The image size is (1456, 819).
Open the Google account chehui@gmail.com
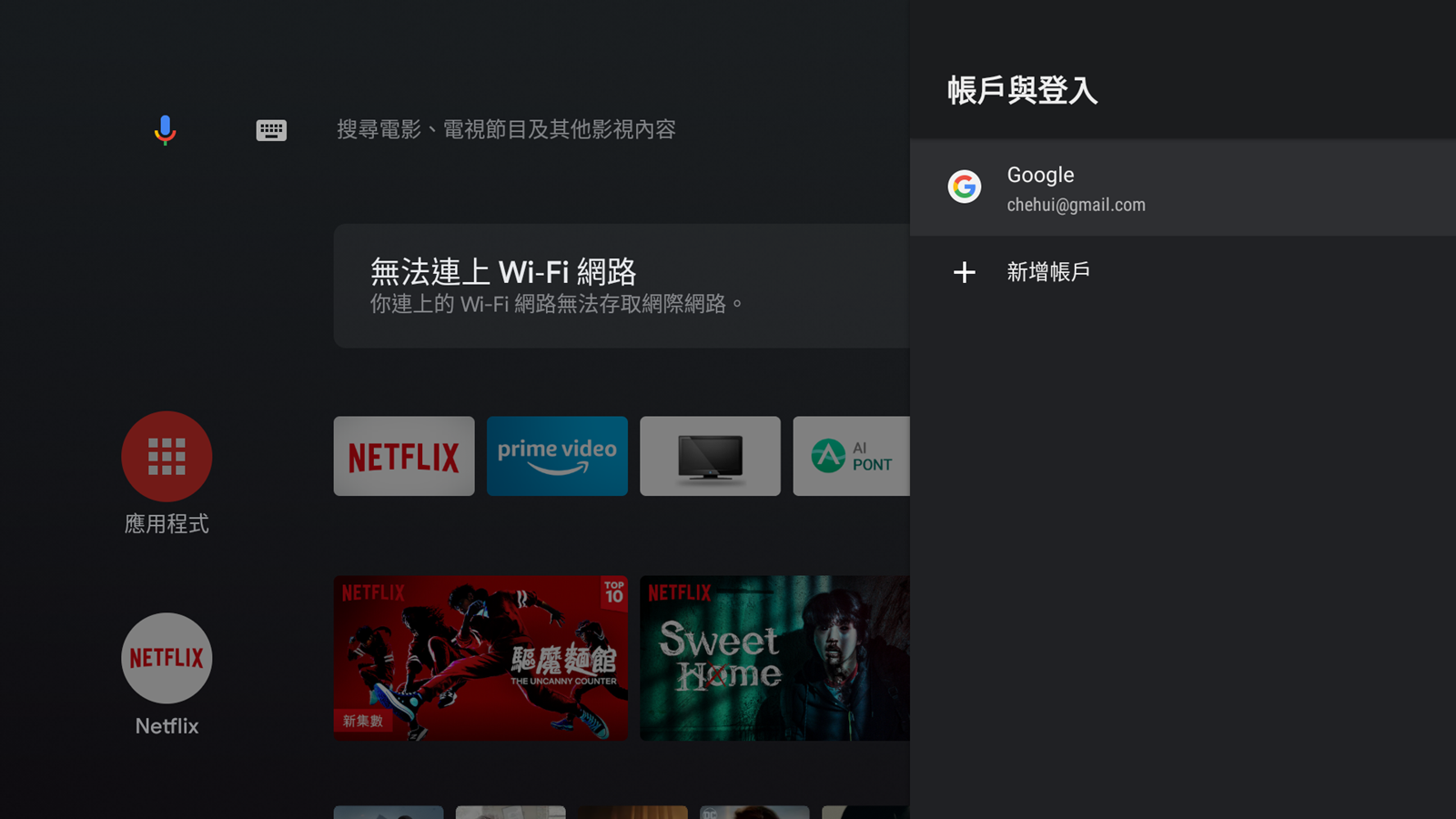(1183, 188)
